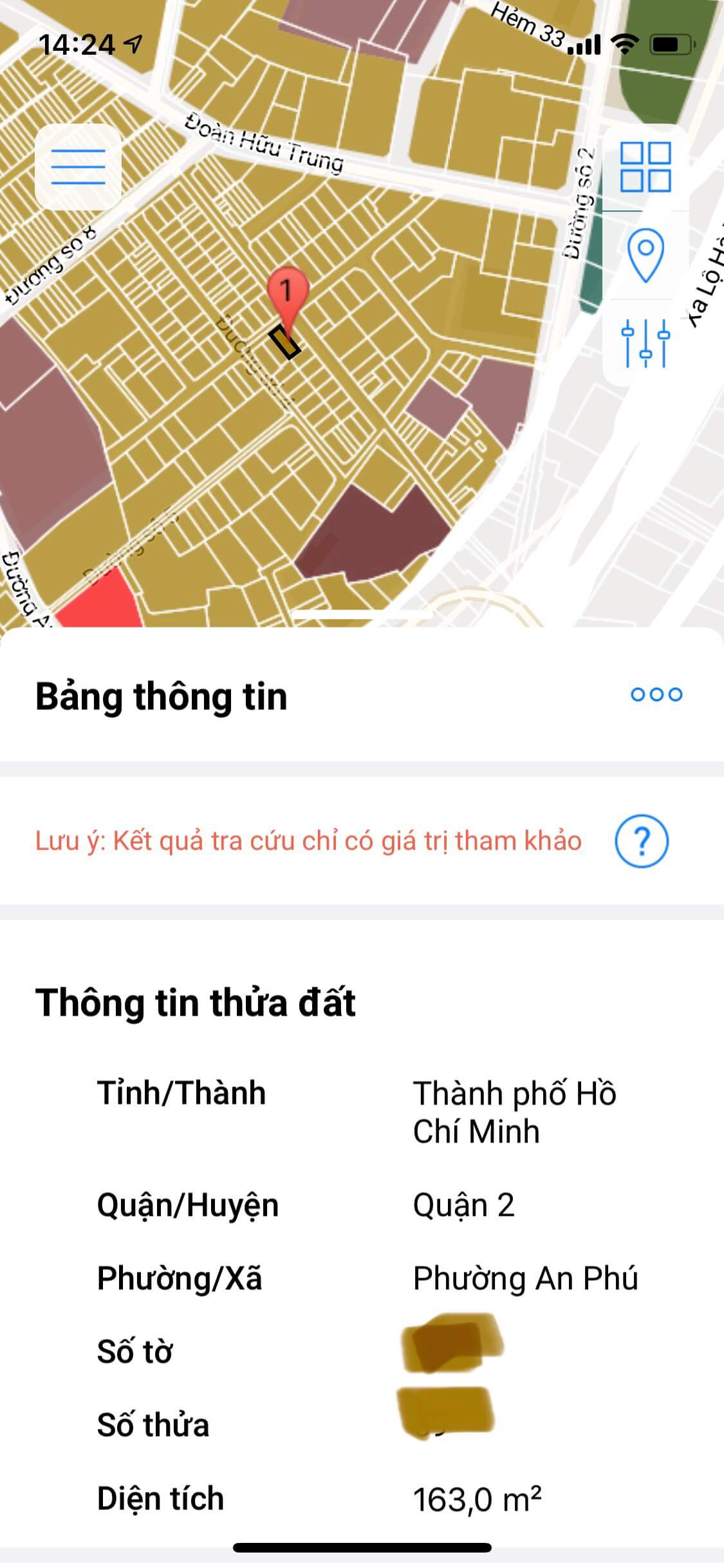Open the hamburger menu
724x1568 pixels.
click(78, 167)
